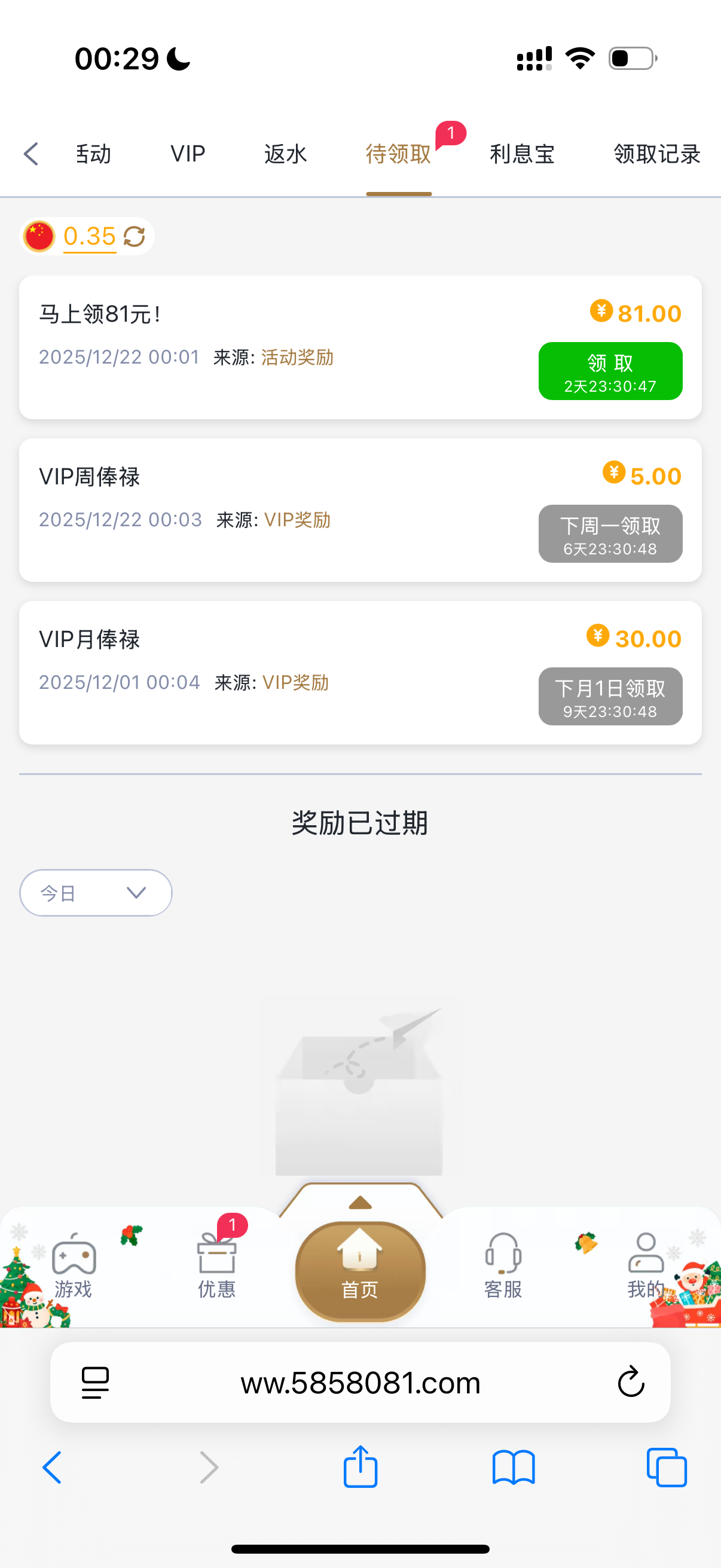Switch to the 返水 tab
This screenshot has width=721, height=1568.
pos(285,154)
